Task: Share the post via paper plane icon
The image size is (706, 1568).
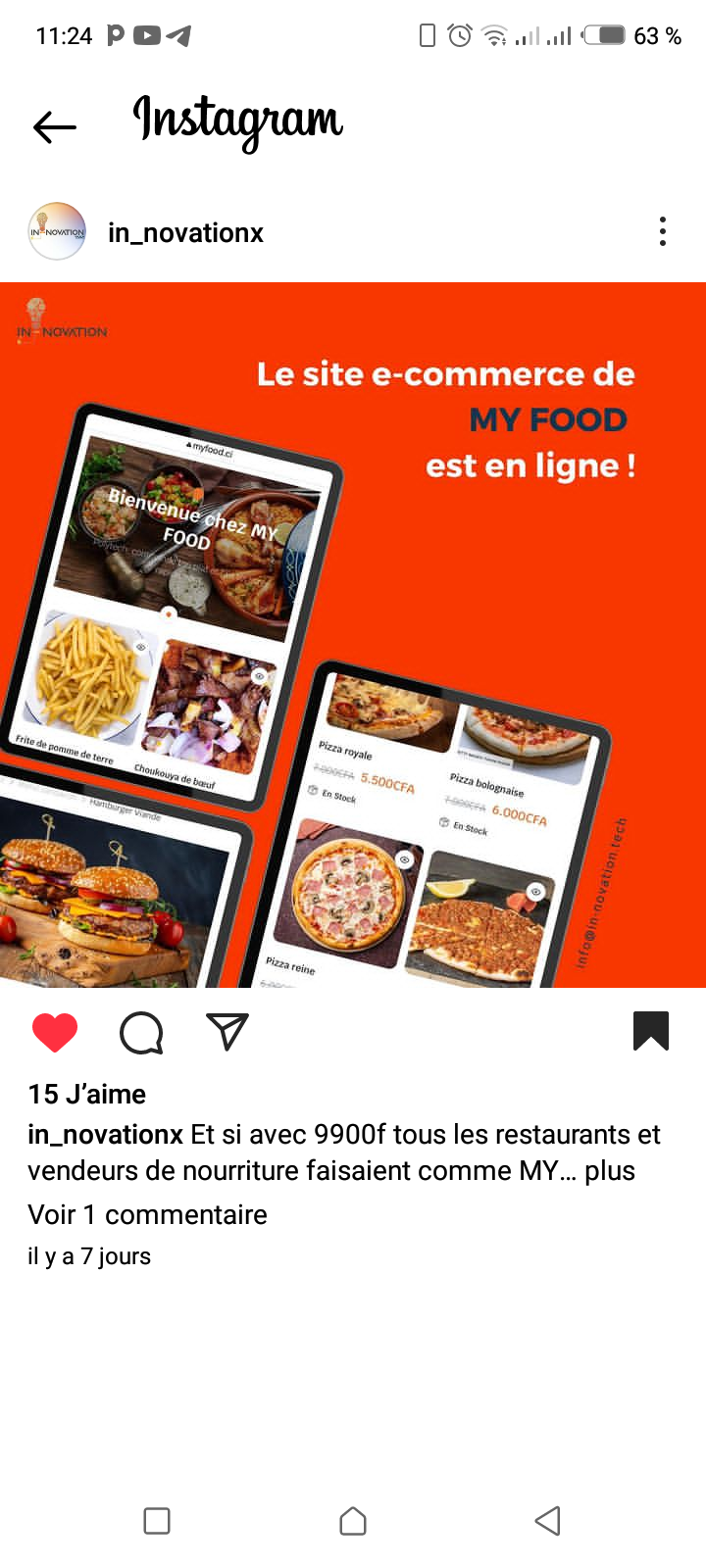Action: pyautogui.click(x=227, y=1031)
